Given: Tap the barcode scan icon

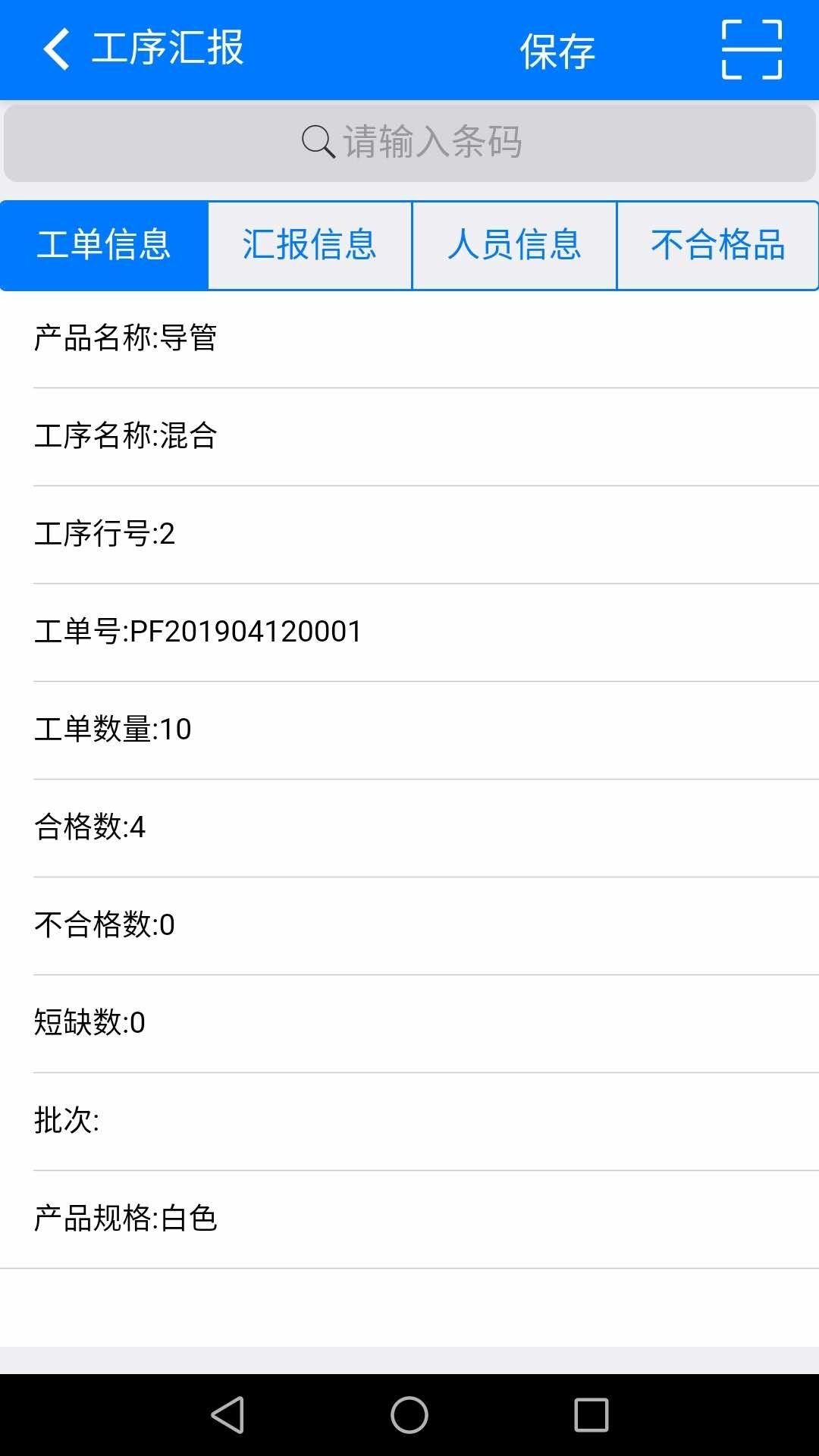Looking at the screenshot, I should point(753,50).
